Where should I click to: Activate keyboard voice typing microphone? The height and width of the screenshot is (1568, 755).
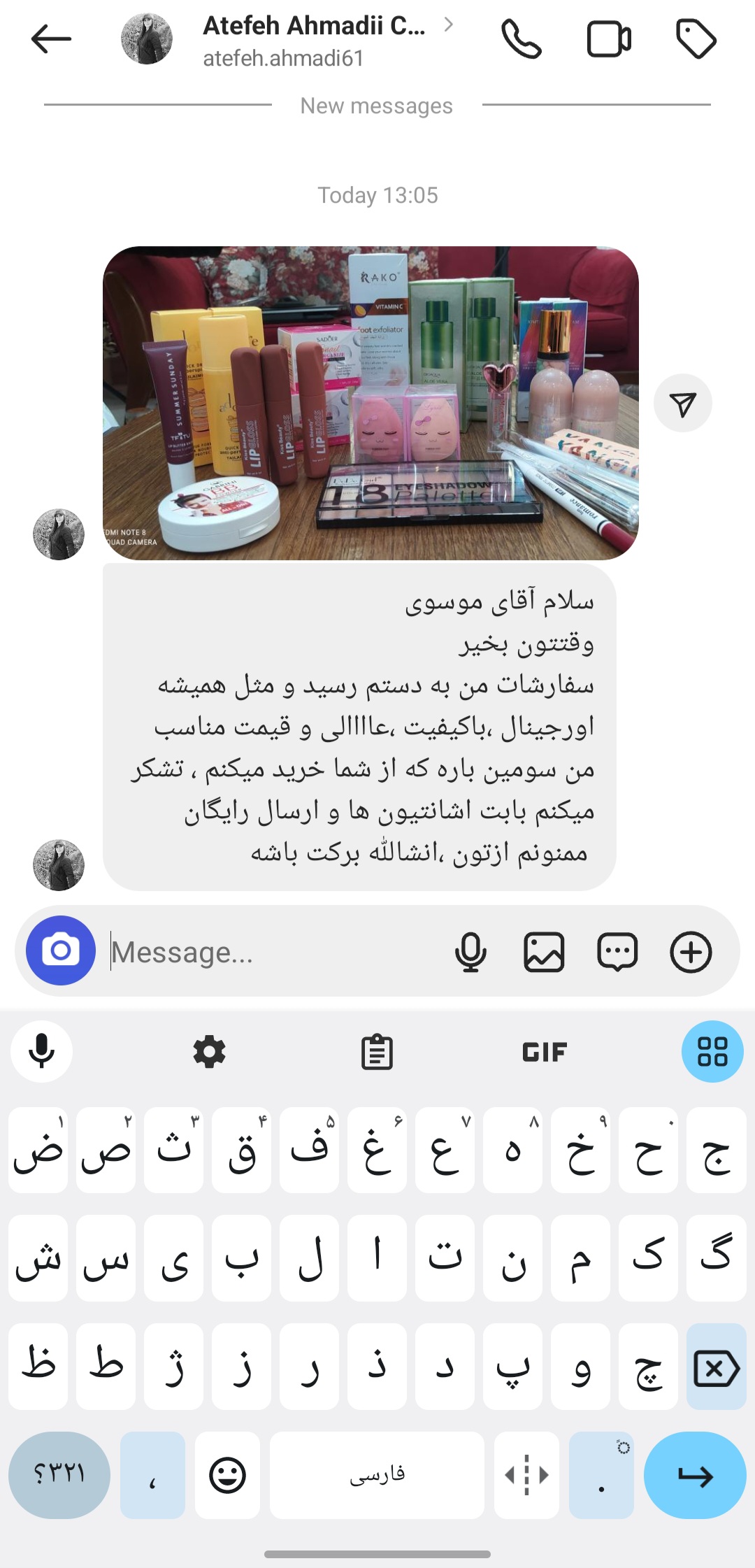coord(41,1052)
